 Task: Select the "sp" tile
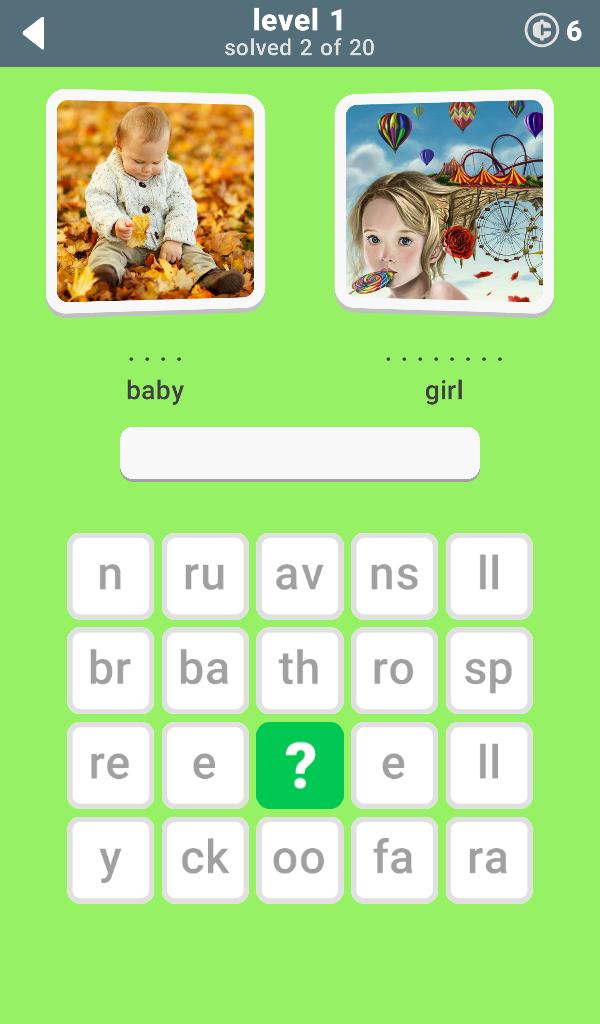[489, 670]
